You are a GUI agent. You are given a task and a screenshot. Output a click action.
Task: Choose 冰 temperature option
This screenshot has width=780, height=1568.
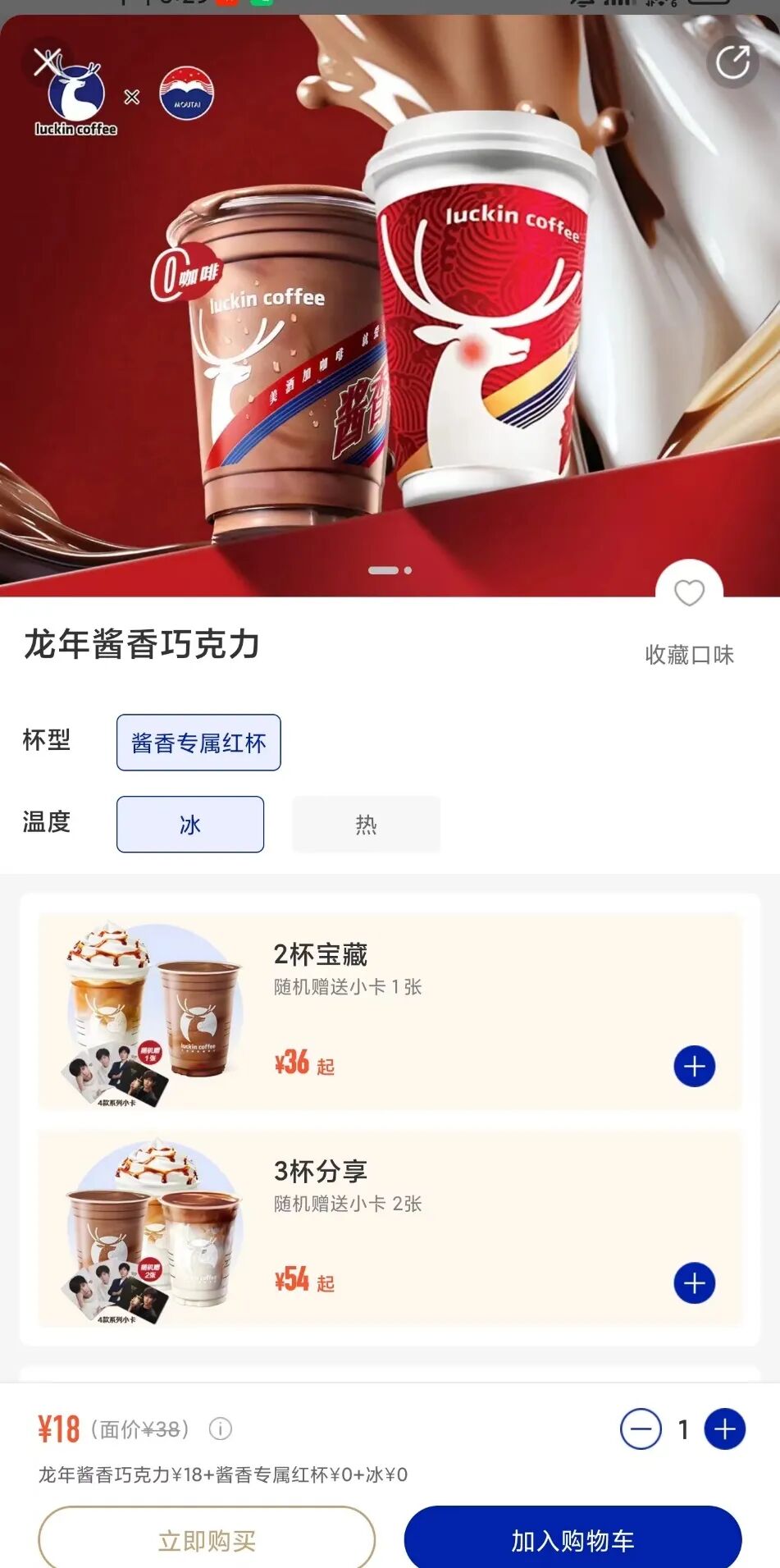190,825
